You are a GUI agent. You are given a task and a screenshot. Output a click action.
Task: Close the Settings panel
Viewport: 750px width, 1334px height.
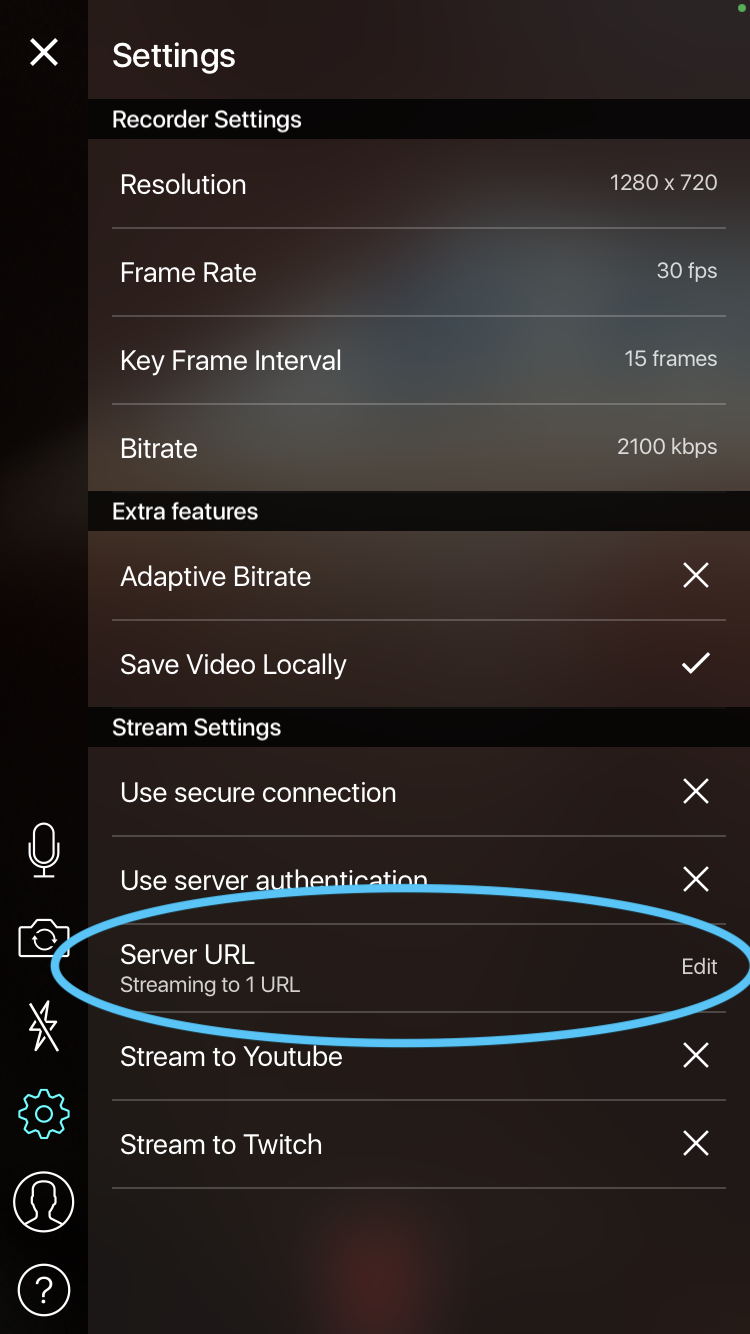pos(44,52)
